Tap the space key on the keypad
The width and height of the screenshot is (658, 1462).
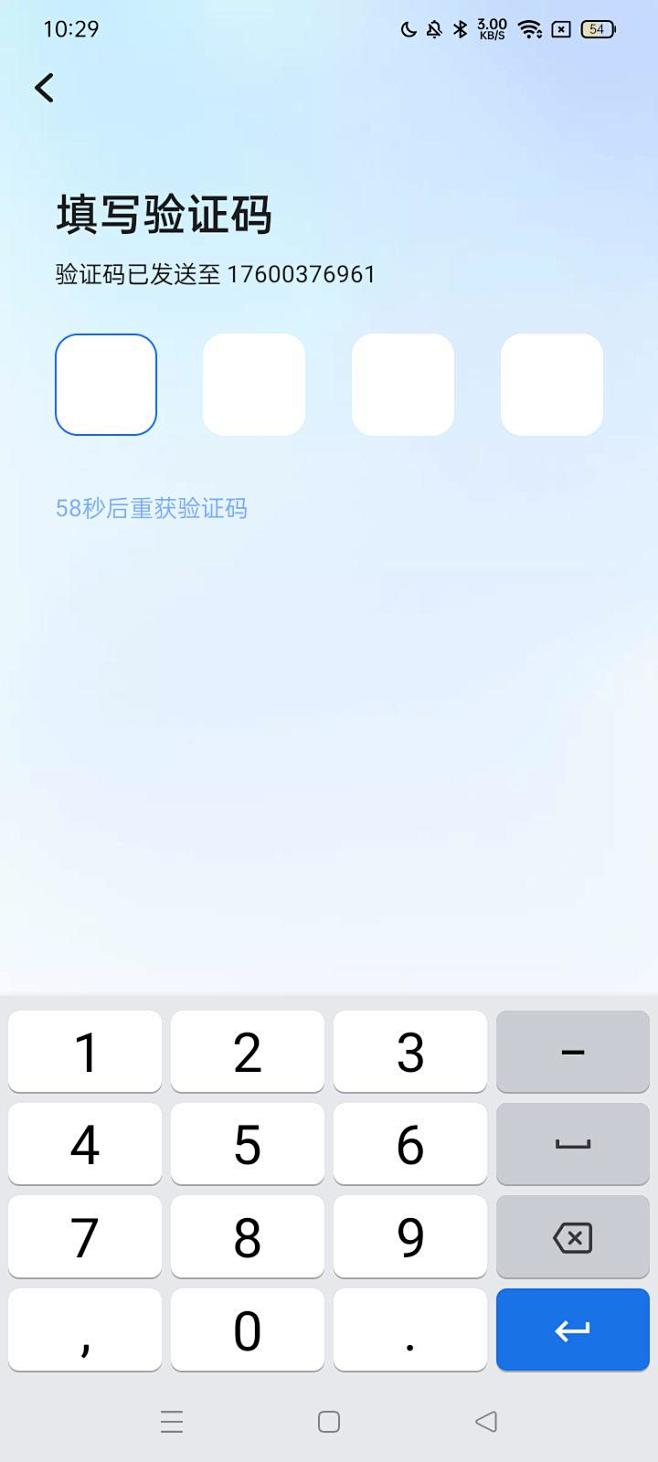pyautogui.click(x=572, y=1145)
